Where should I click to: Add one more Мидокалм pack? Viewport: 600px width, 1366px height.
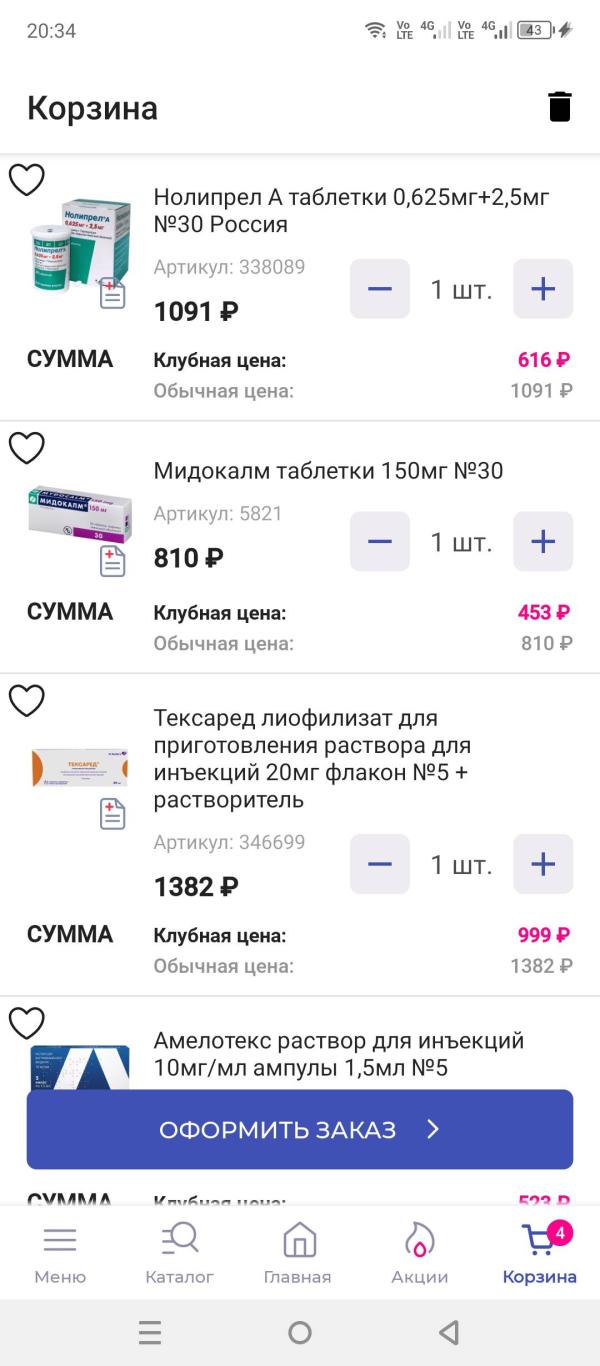pos(543,542)
